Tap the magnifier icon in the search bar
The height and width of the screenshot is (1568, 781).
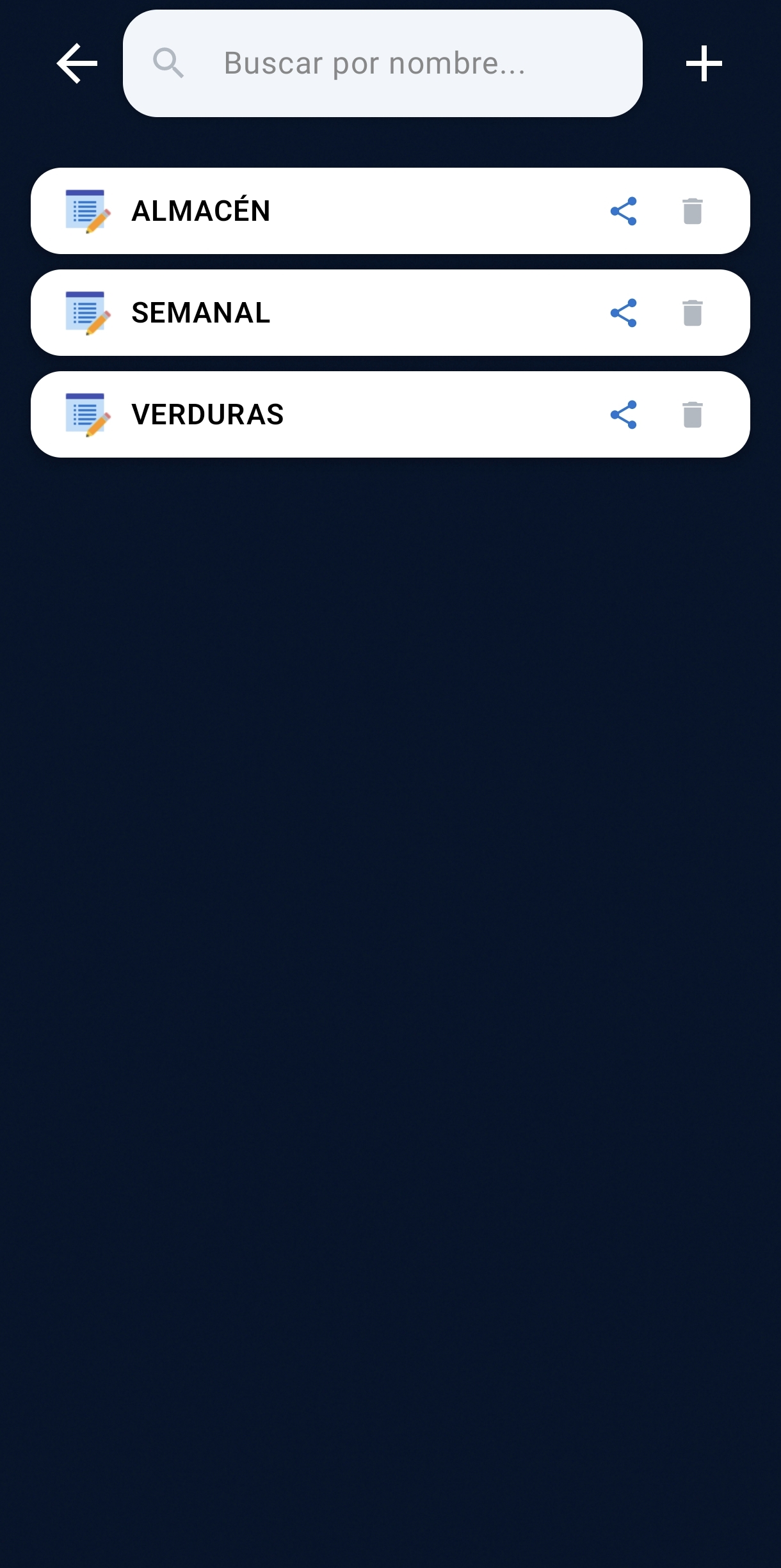[x=168, y=63]
